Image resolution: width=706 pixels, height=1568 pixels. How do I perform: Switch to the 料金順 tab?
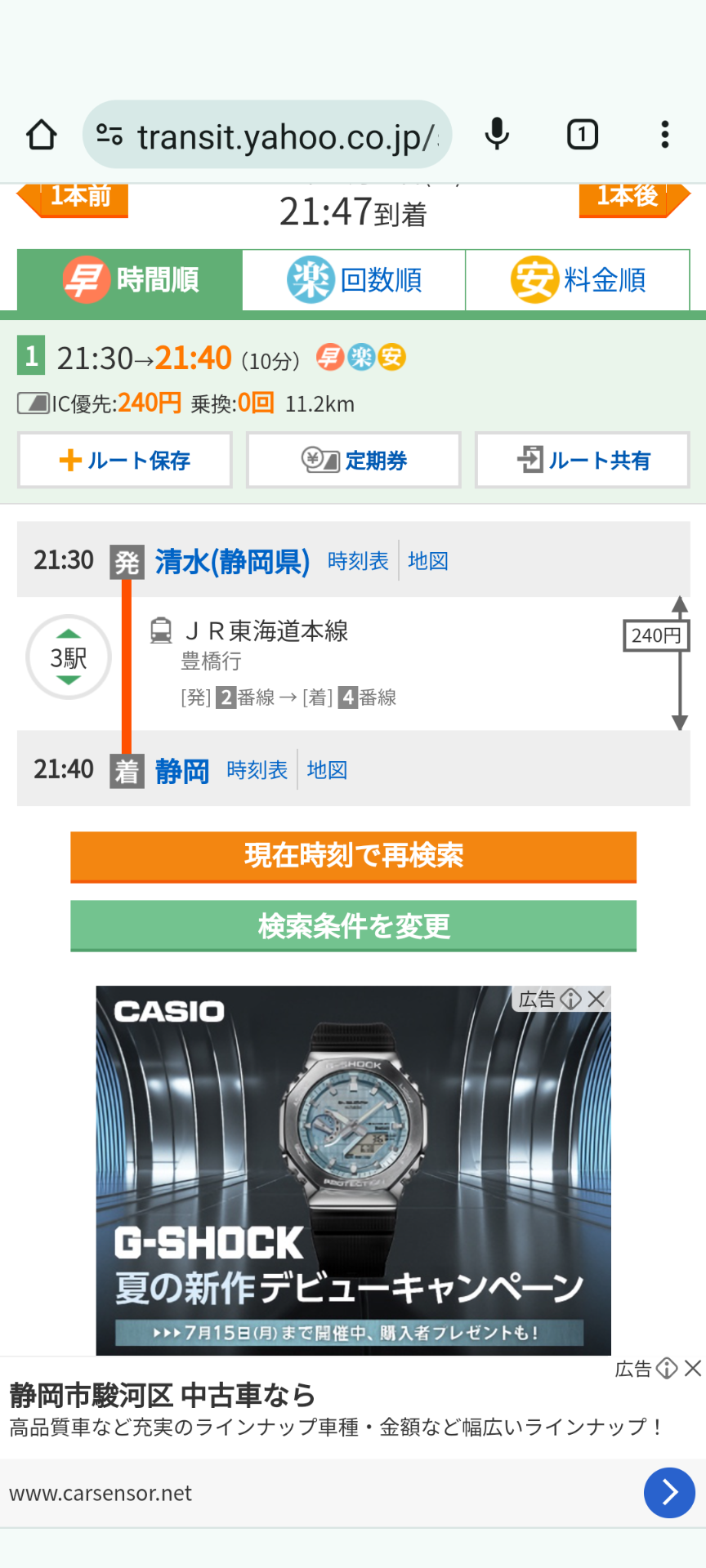577,280
